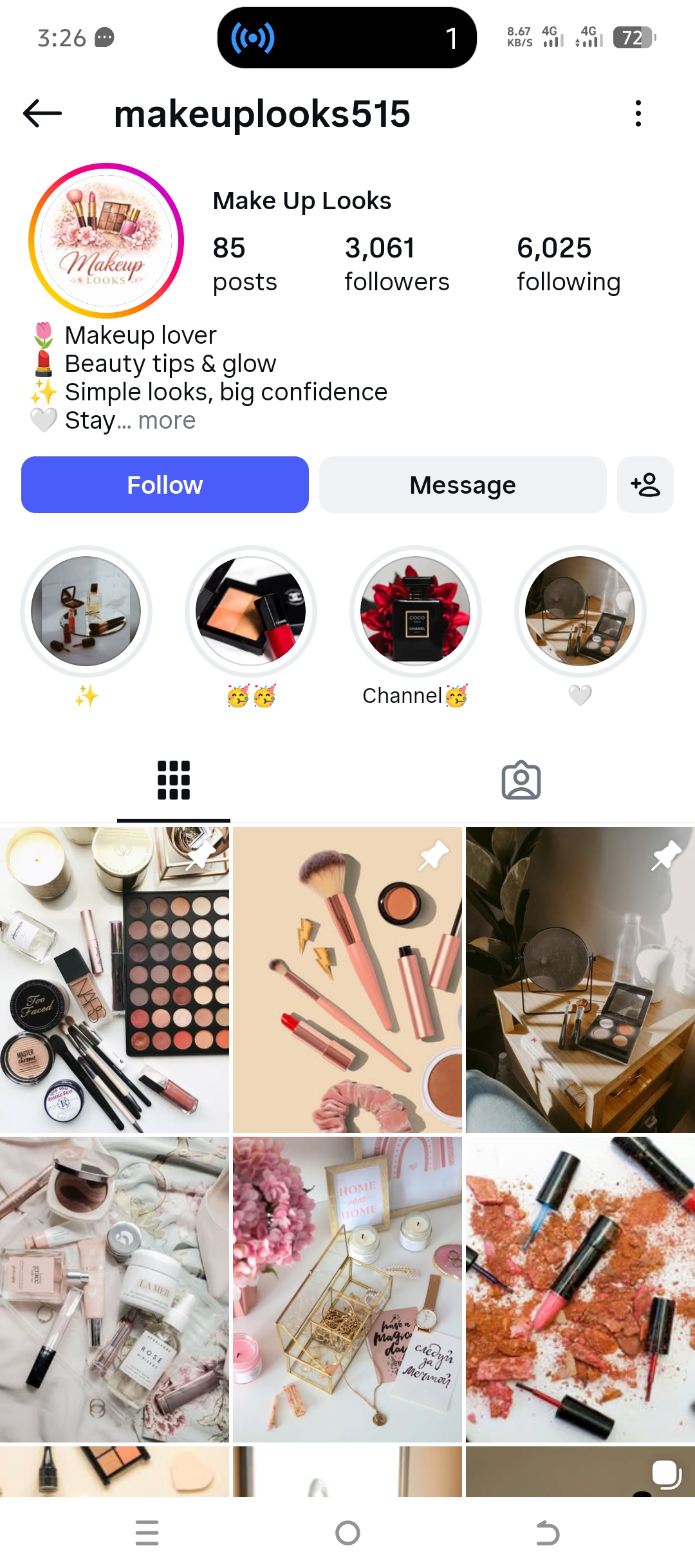Switch to the posts grid tab
Screen dimensions: 695x1568
point(174,780)
